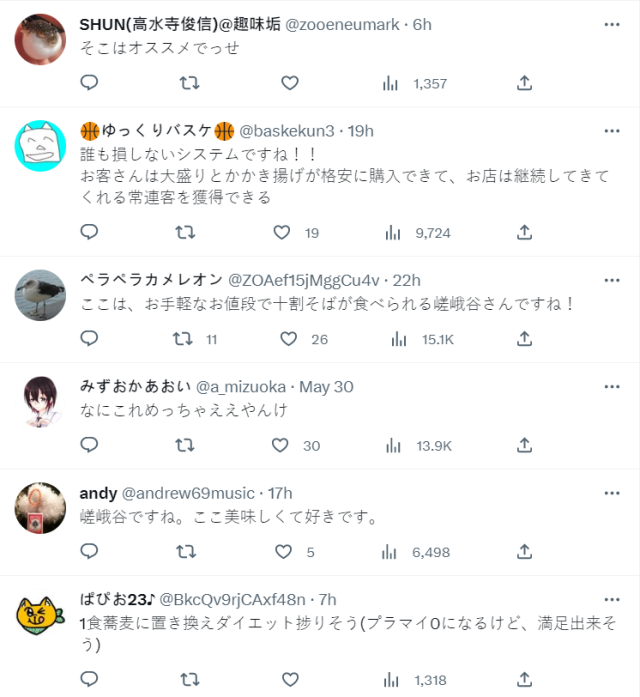
Task: Share みずおかあおい's tweet
Action: tap(524, 445)
